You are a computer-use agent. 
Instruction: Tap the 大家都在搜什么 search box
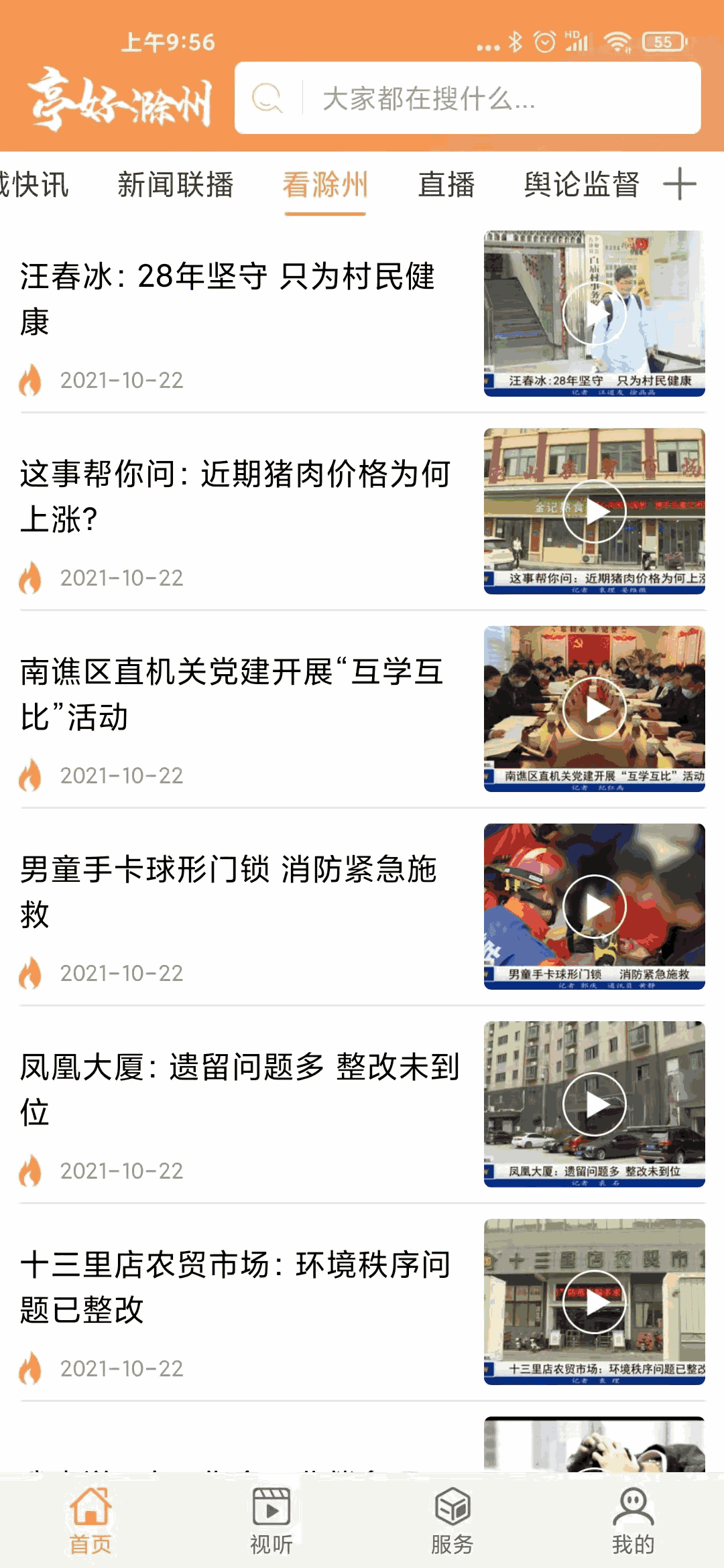(467, 99)
